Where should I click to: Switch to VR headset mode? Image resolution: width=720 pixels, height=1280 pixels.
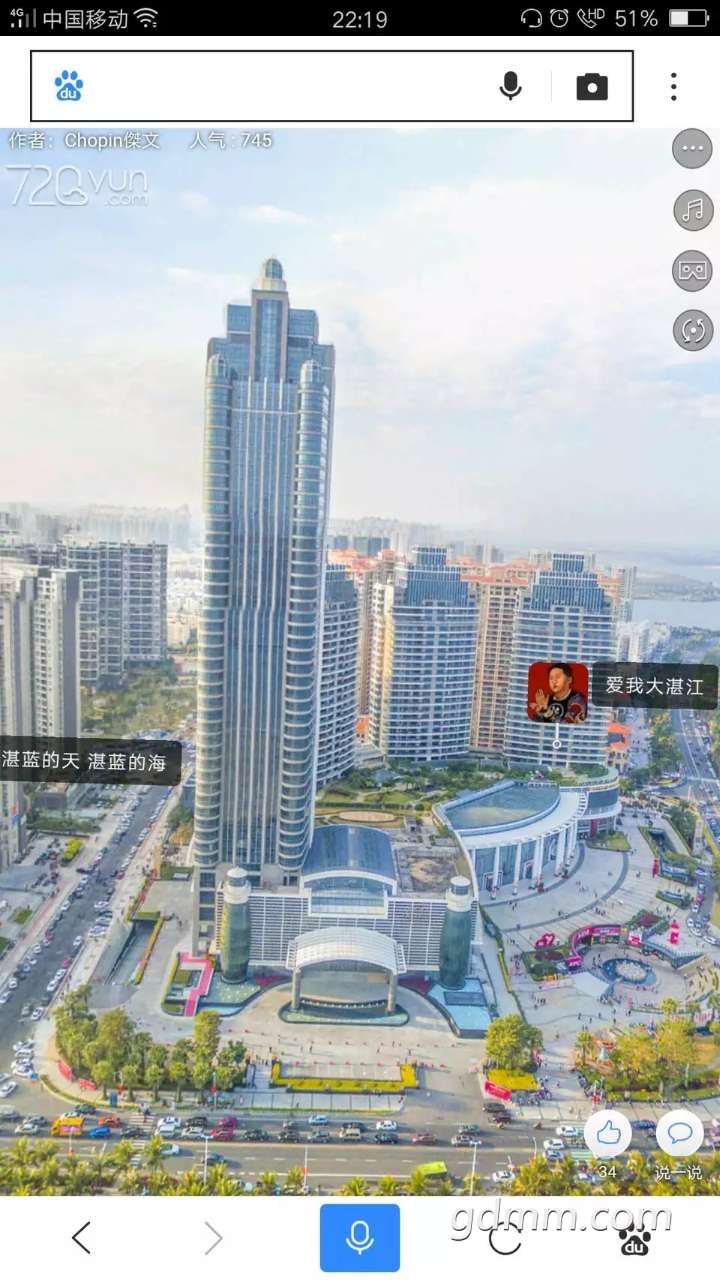tap(692, 270)
